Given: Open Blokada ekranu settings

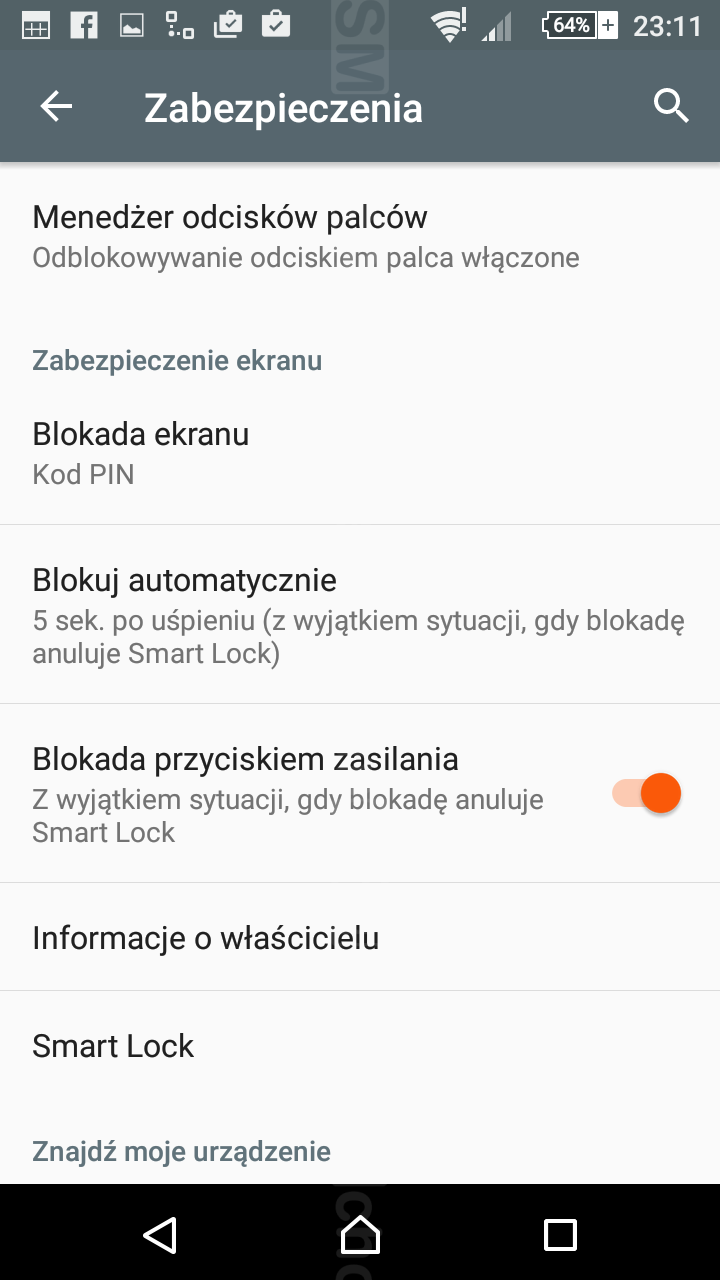Looking at the screenshot, I should [140, 453].
